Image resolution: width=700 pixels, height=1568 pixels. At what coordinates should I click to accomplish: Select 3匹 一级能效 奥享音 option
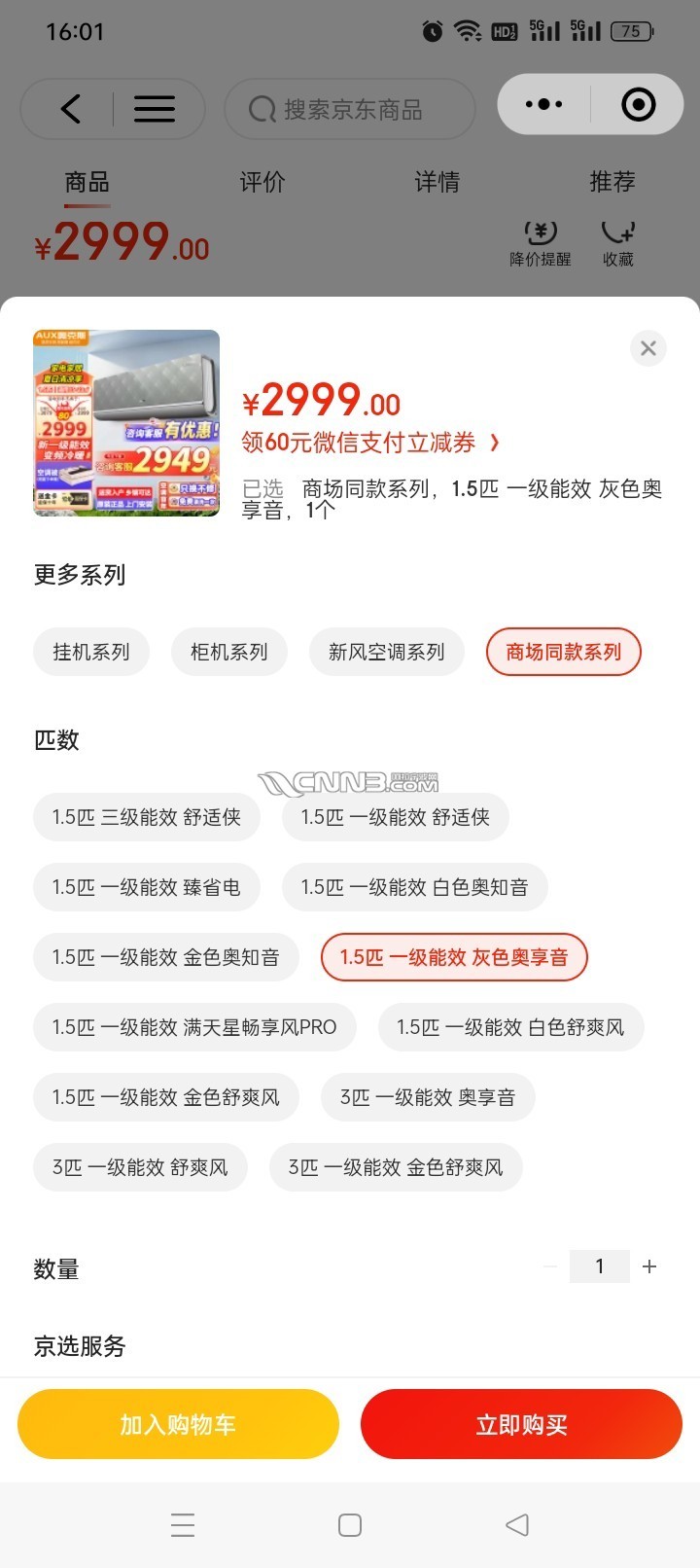click(428, 1097)
